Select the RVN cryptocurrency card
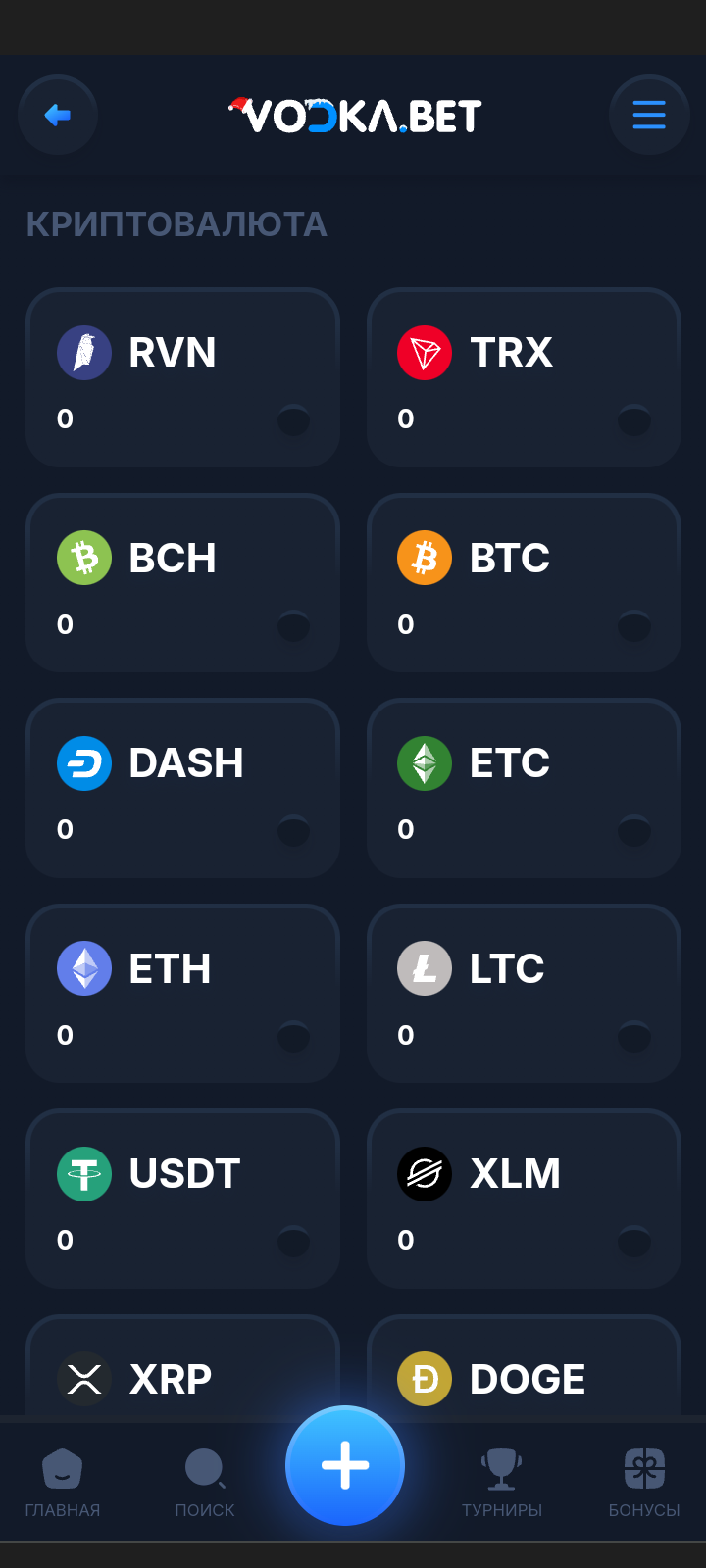The width and height of the screenshot is (706, 1568). [182, 377]
